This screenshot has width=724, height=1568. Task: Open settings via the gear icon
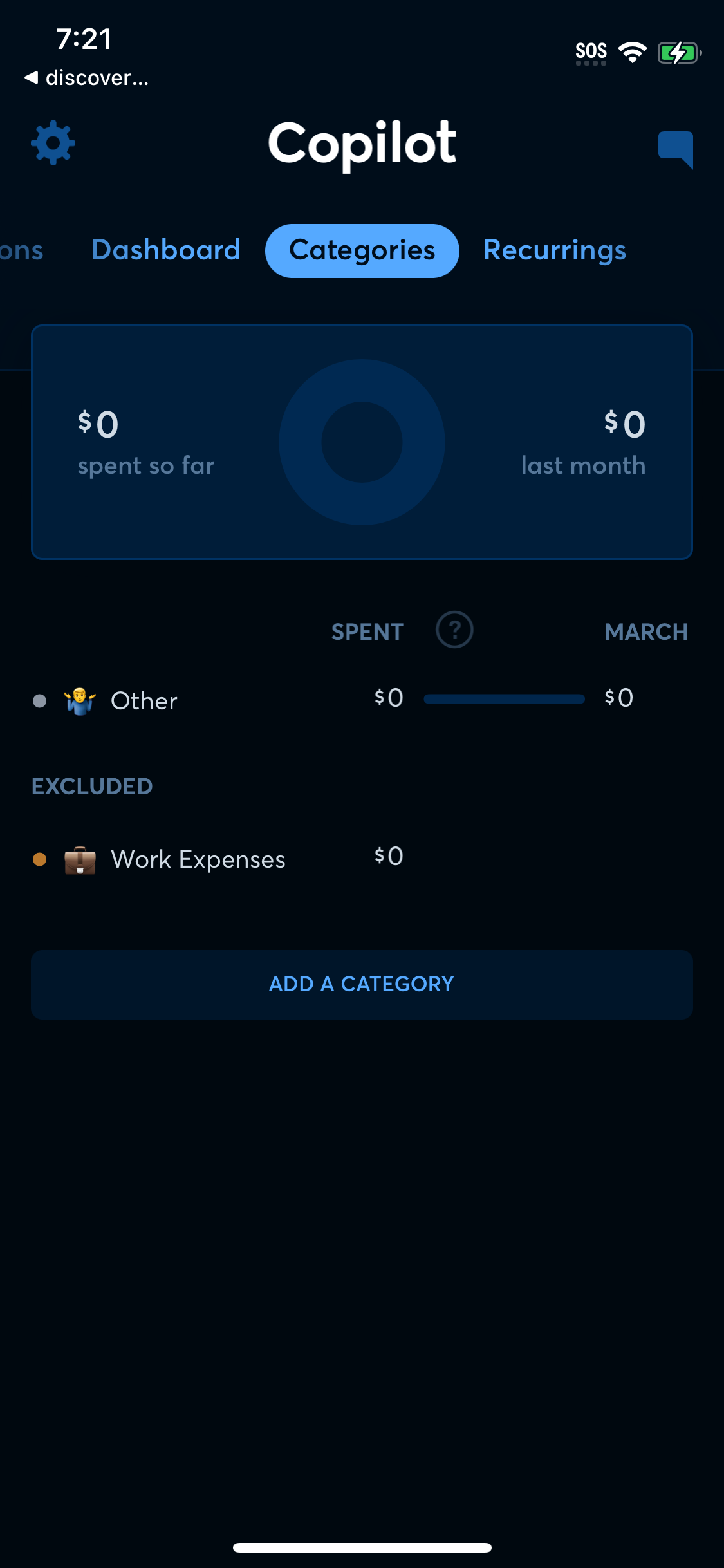click(52, 143)
